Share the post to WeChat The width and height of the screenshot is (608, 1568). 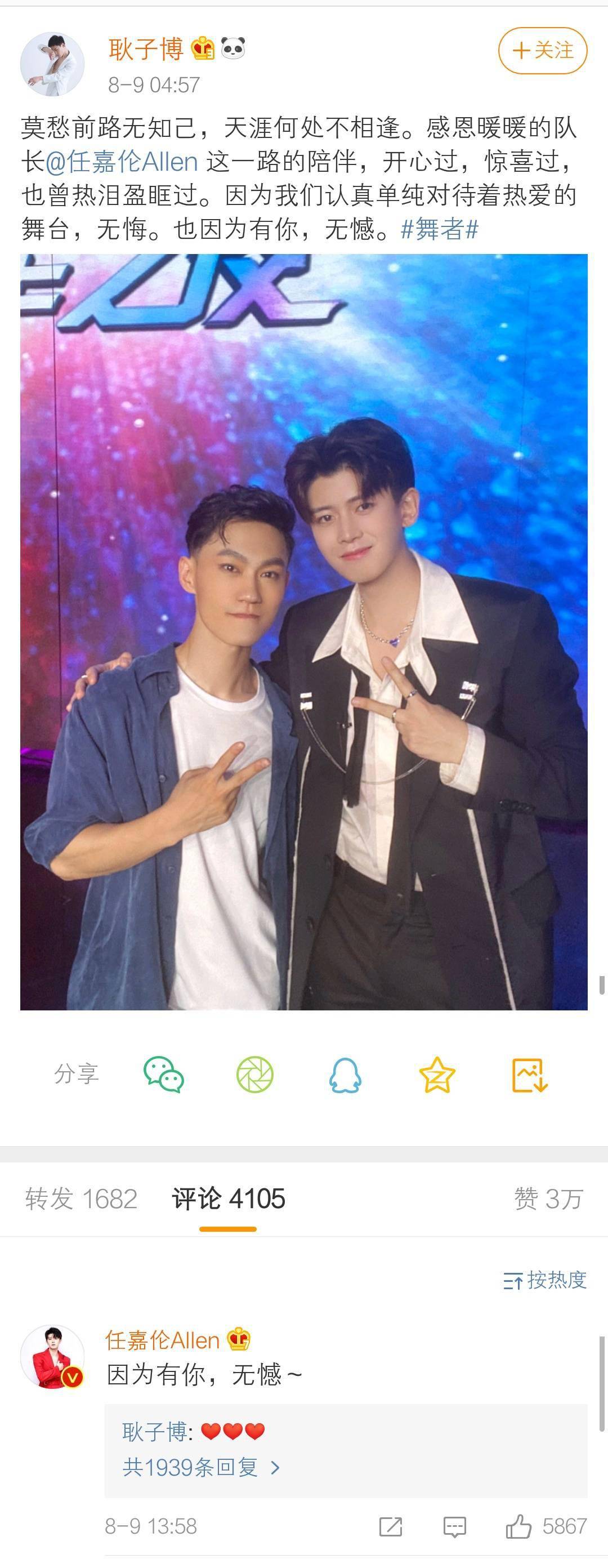pos(164,1073)
